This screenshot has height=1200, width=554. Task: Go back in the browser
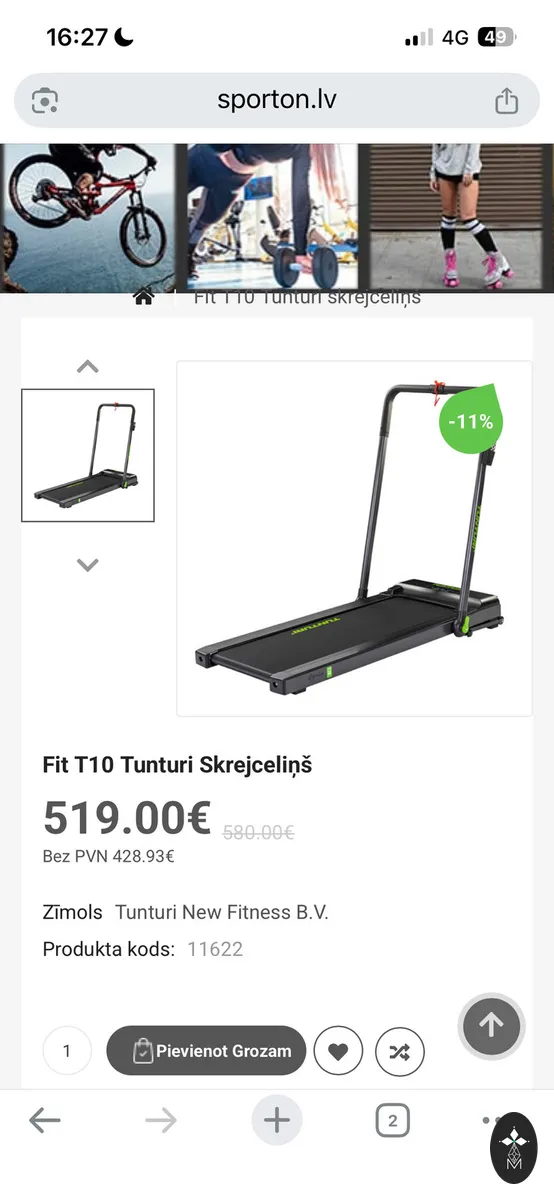pos(45,1120)
